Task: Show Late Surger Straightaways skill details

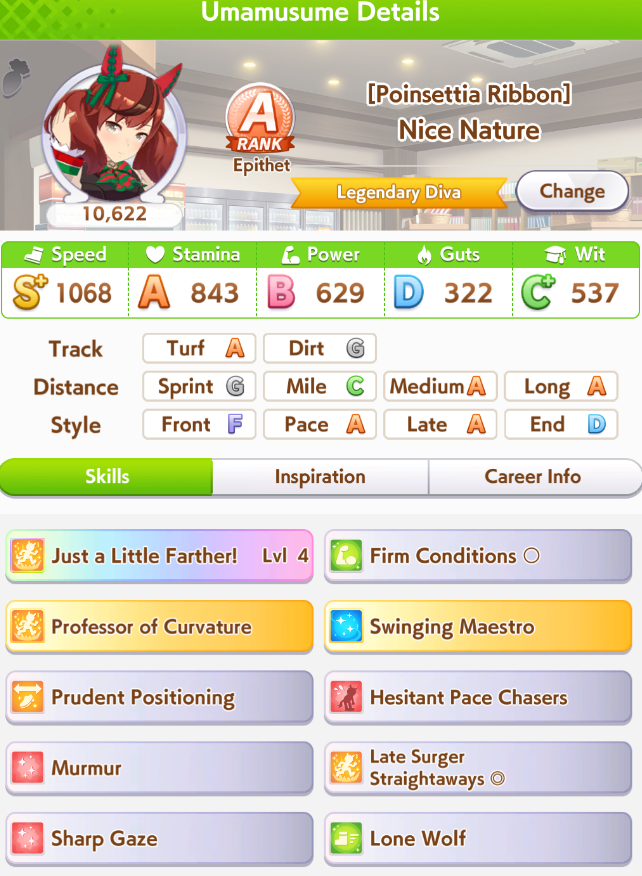Action: (x=478, y=768)
